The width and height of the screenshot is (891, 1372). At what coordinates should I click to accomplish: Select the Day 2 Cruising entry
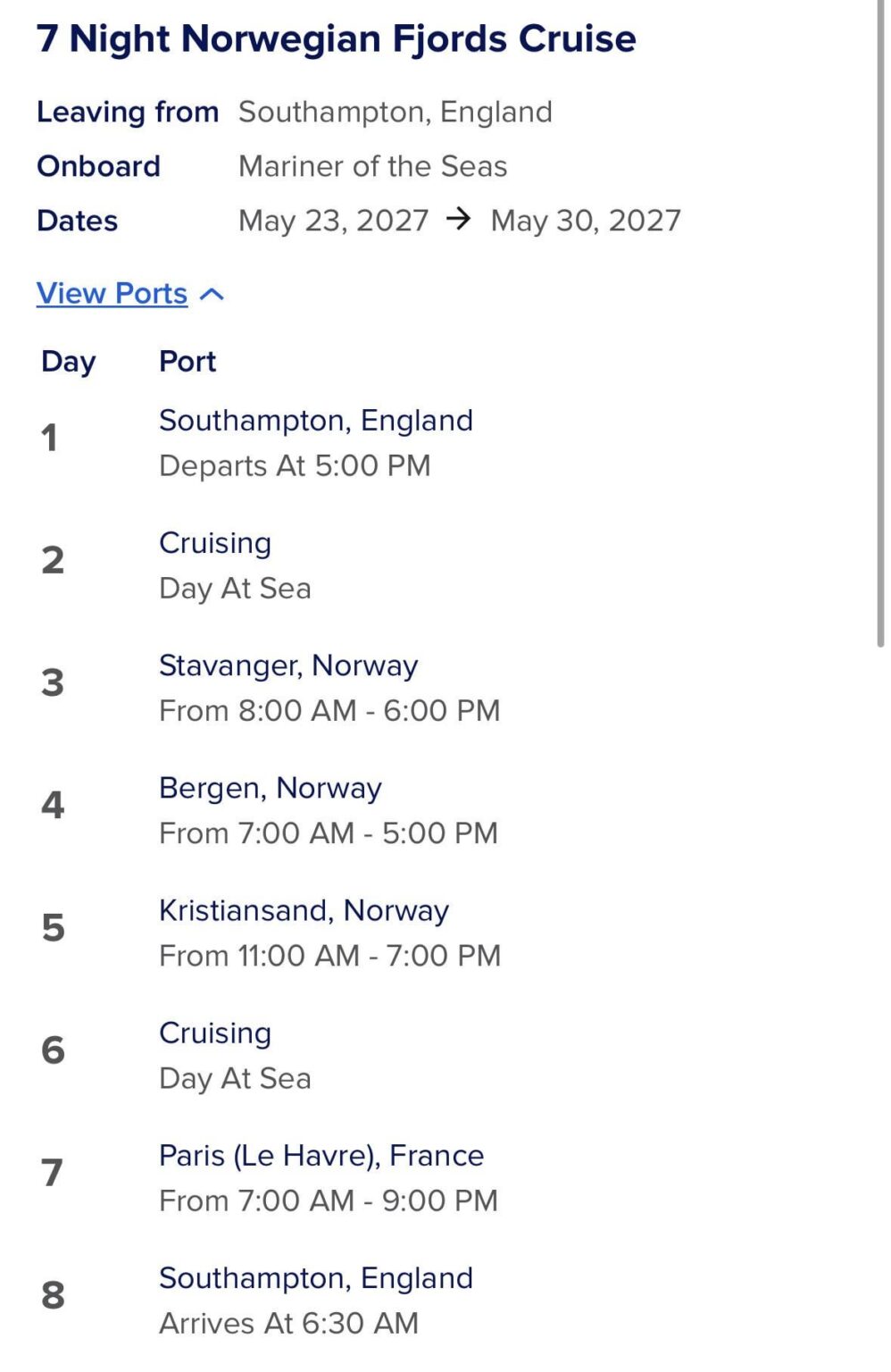click(x=214, y=542)
